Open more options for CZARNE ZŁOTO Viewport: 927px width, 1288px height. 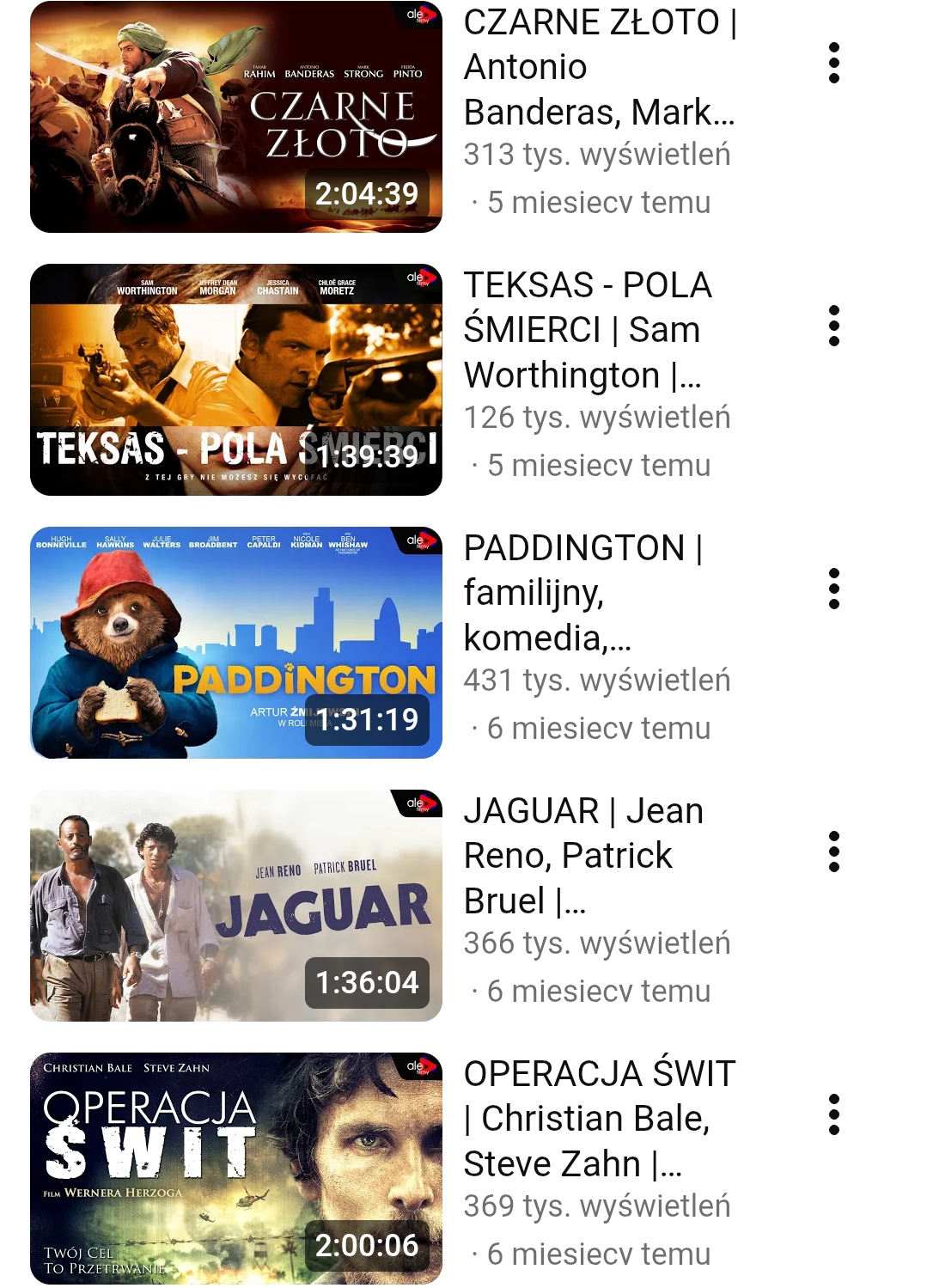click(x=833, y=63)
